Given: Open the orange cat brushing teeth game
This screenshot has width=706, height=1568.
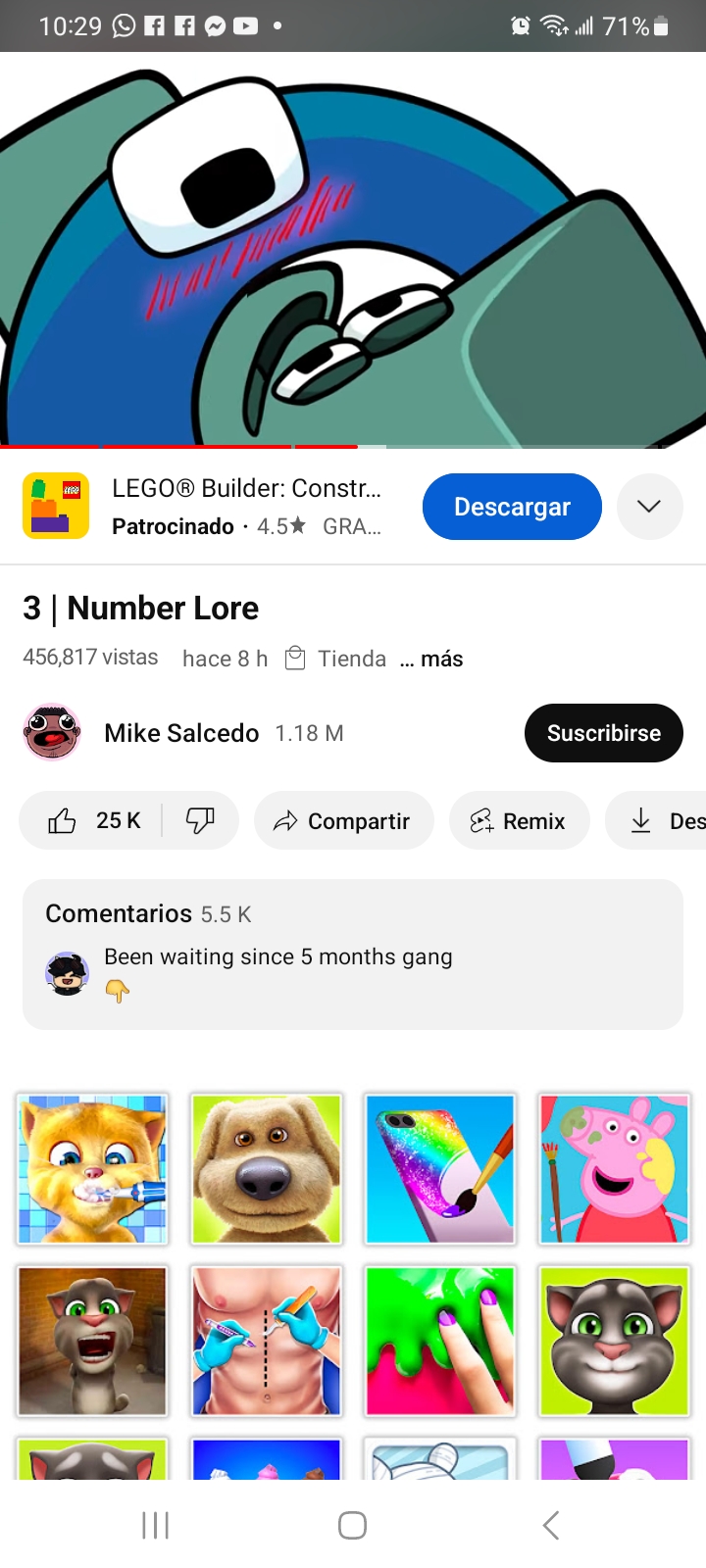Looking at the screenshot, I should coord(92,1169).
